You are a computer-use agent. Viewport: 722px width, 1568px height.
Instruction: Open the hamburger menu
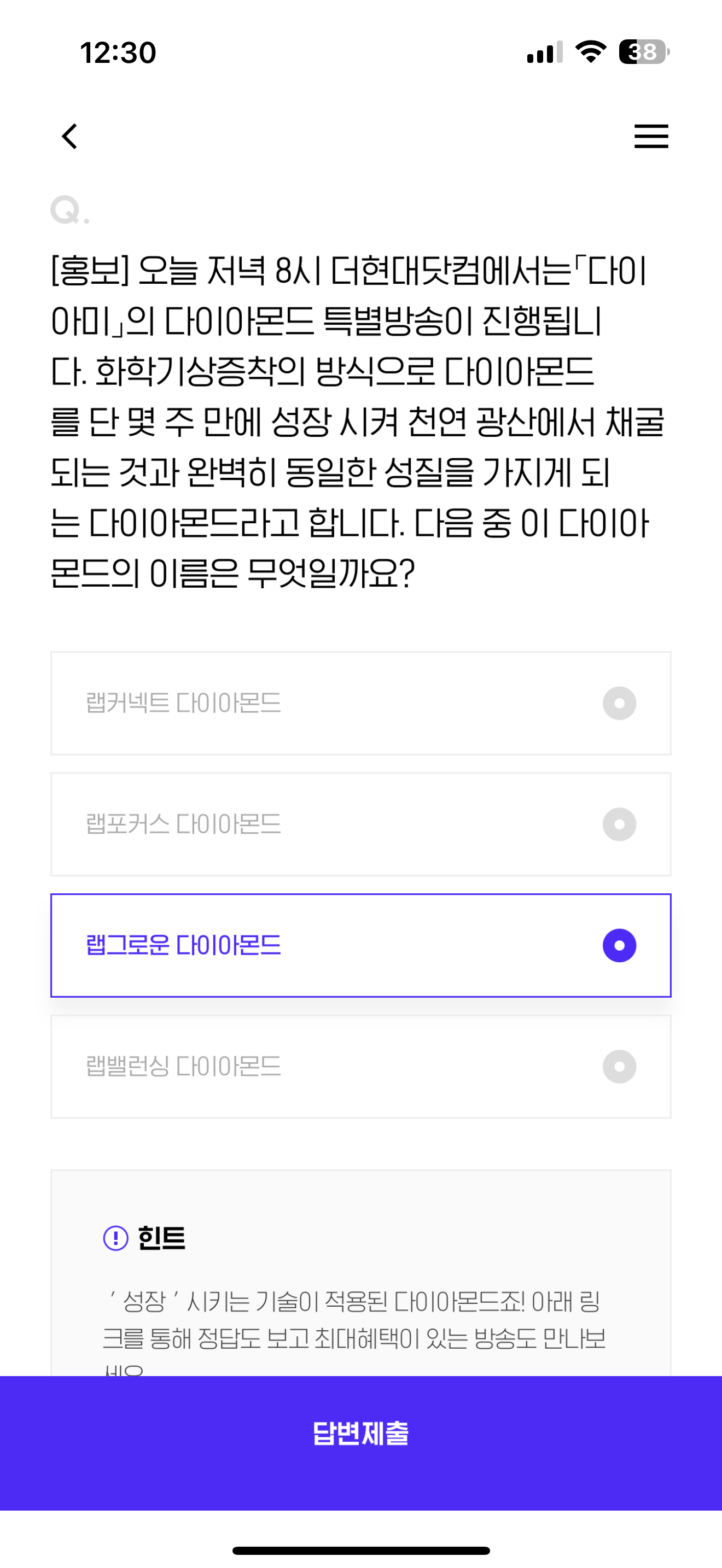(x=651, y=136)
